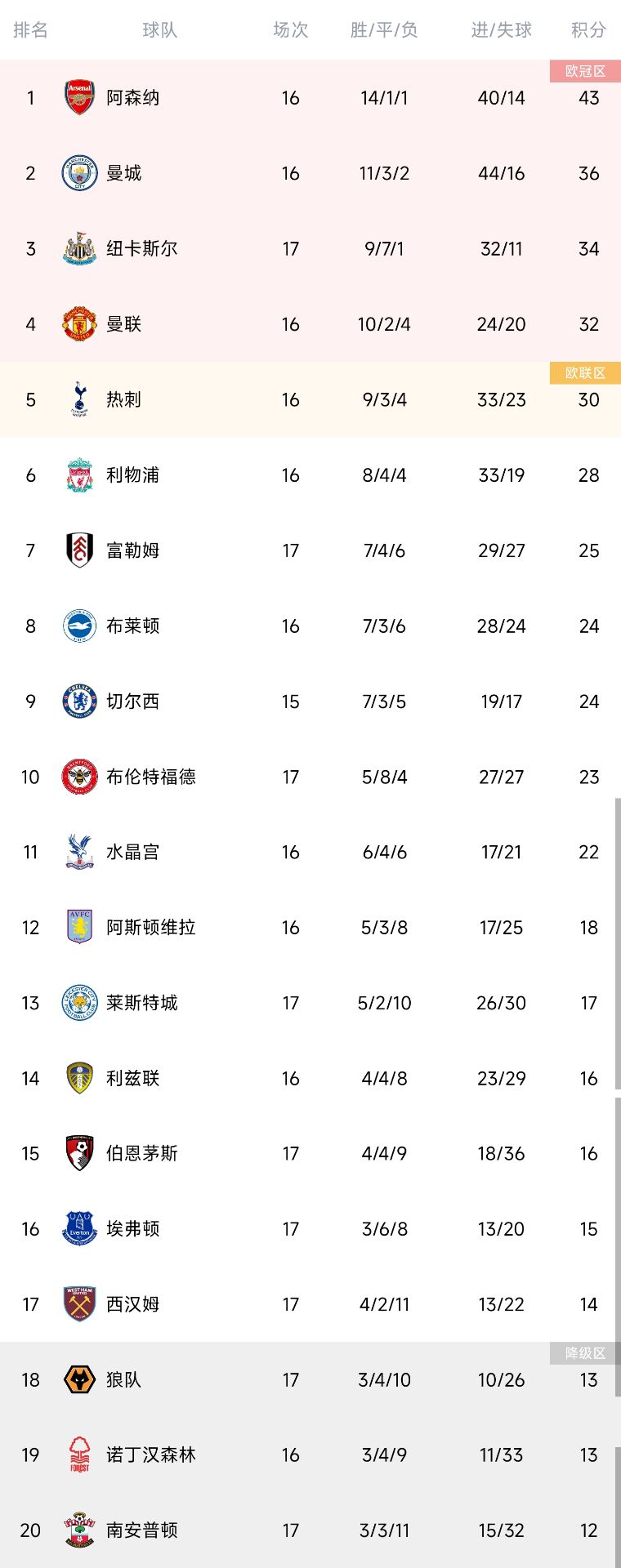Select the 降级区 zone label
The image size is (621, 1568).
click(585, 1353)
